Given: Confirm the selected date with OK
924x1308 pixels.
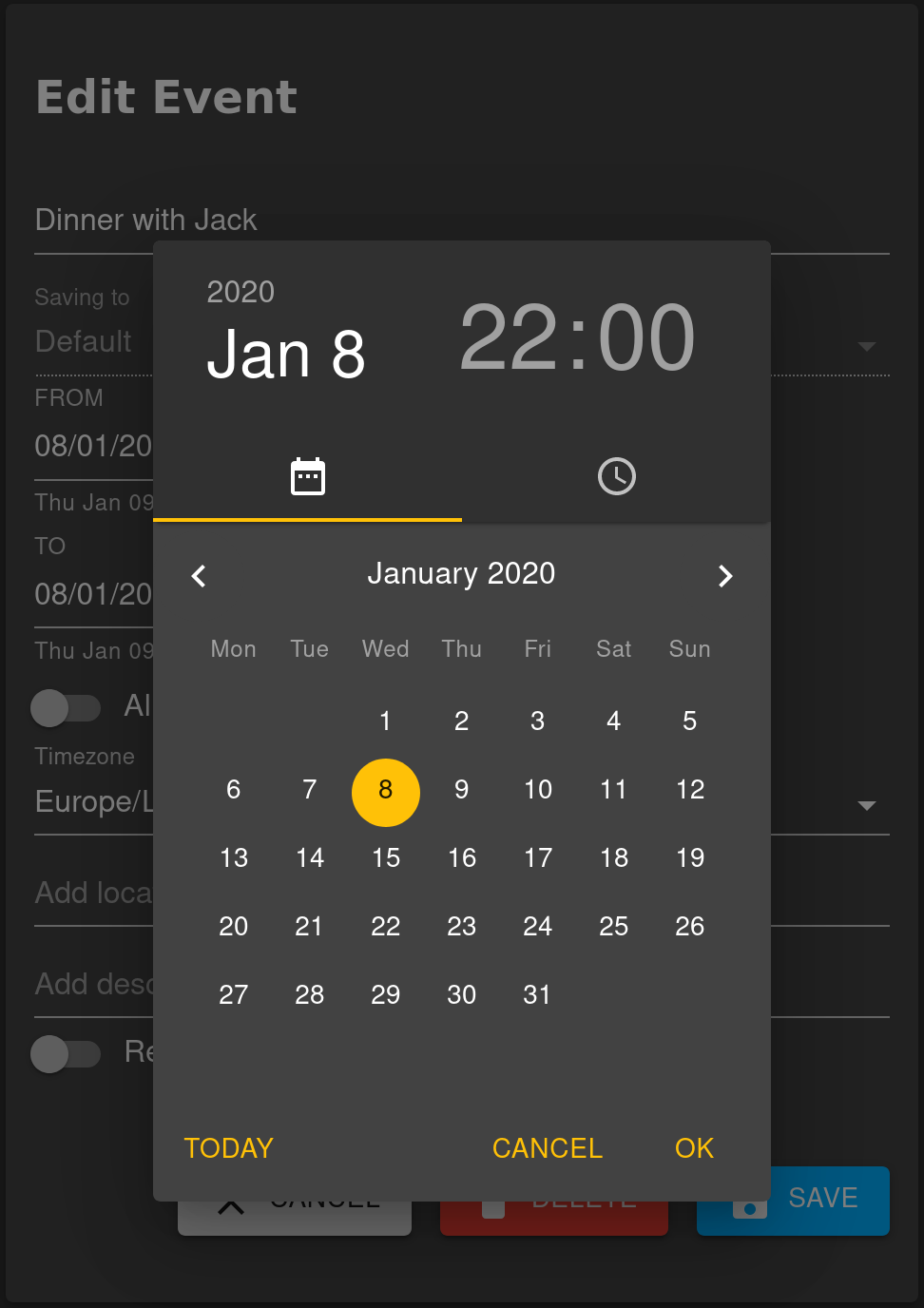Looking at the screenshot, I should coord(694,1148).
